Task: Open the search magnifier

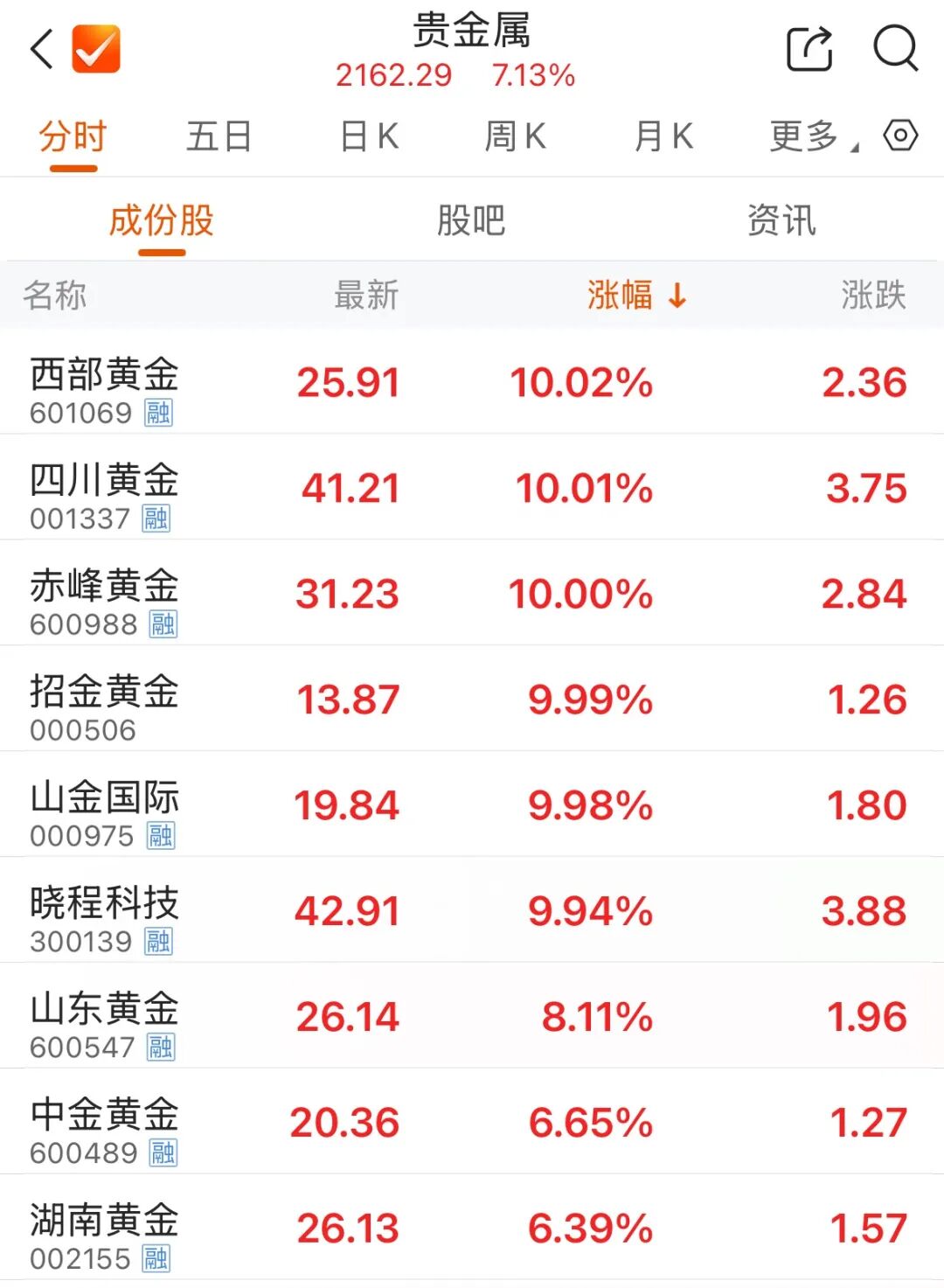Action: pos(896,48)
